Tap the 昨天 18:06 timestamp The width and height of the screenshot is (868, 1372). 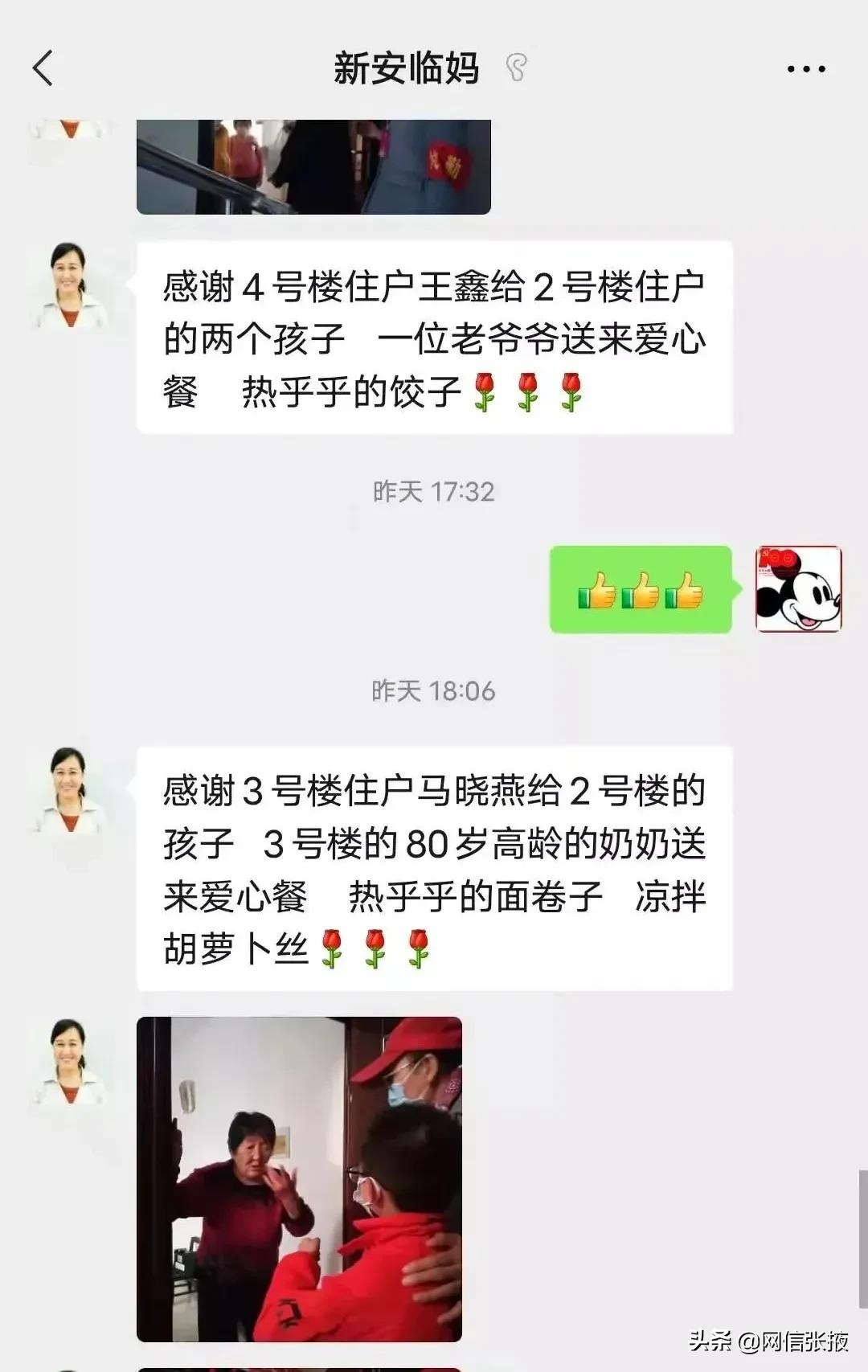click(434, 690)
